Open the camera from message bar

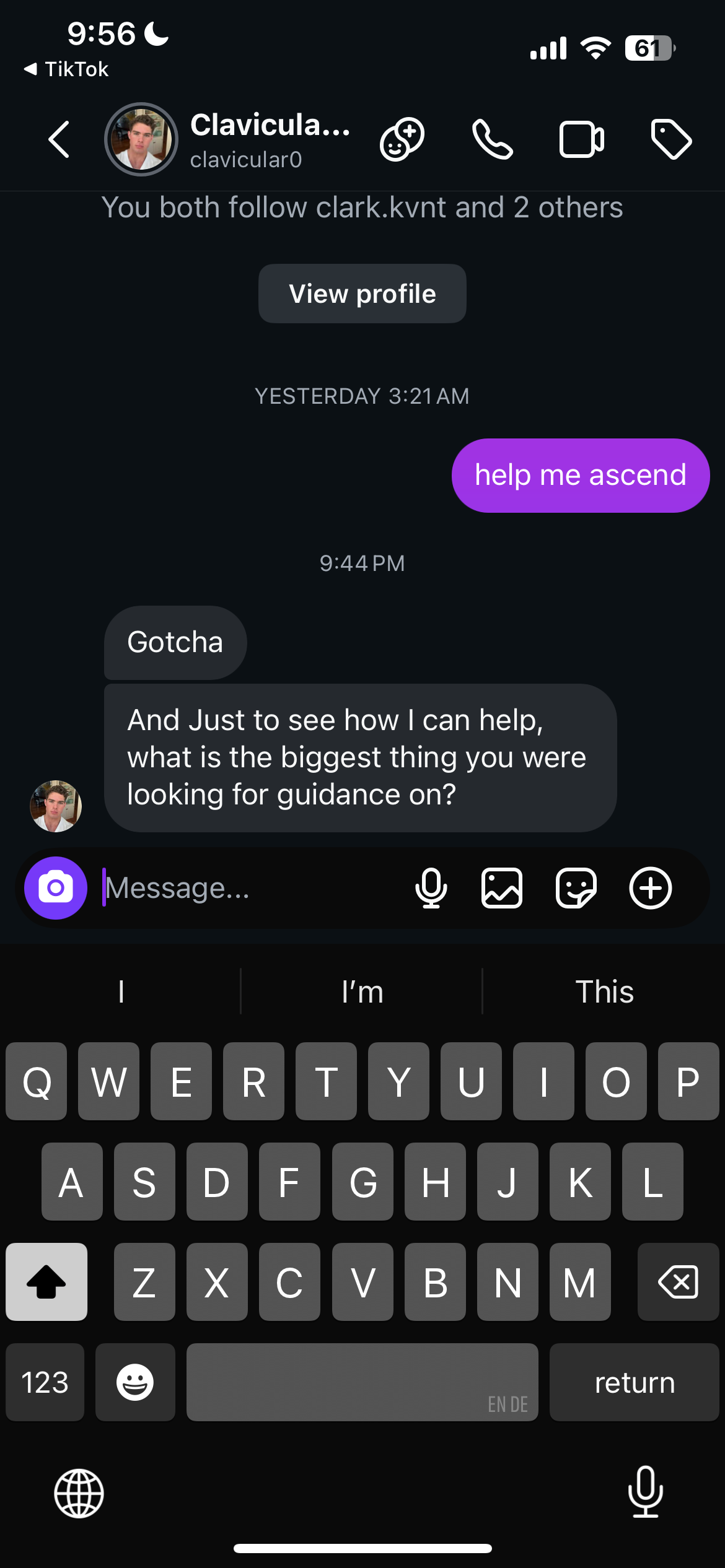click(56, 888)
